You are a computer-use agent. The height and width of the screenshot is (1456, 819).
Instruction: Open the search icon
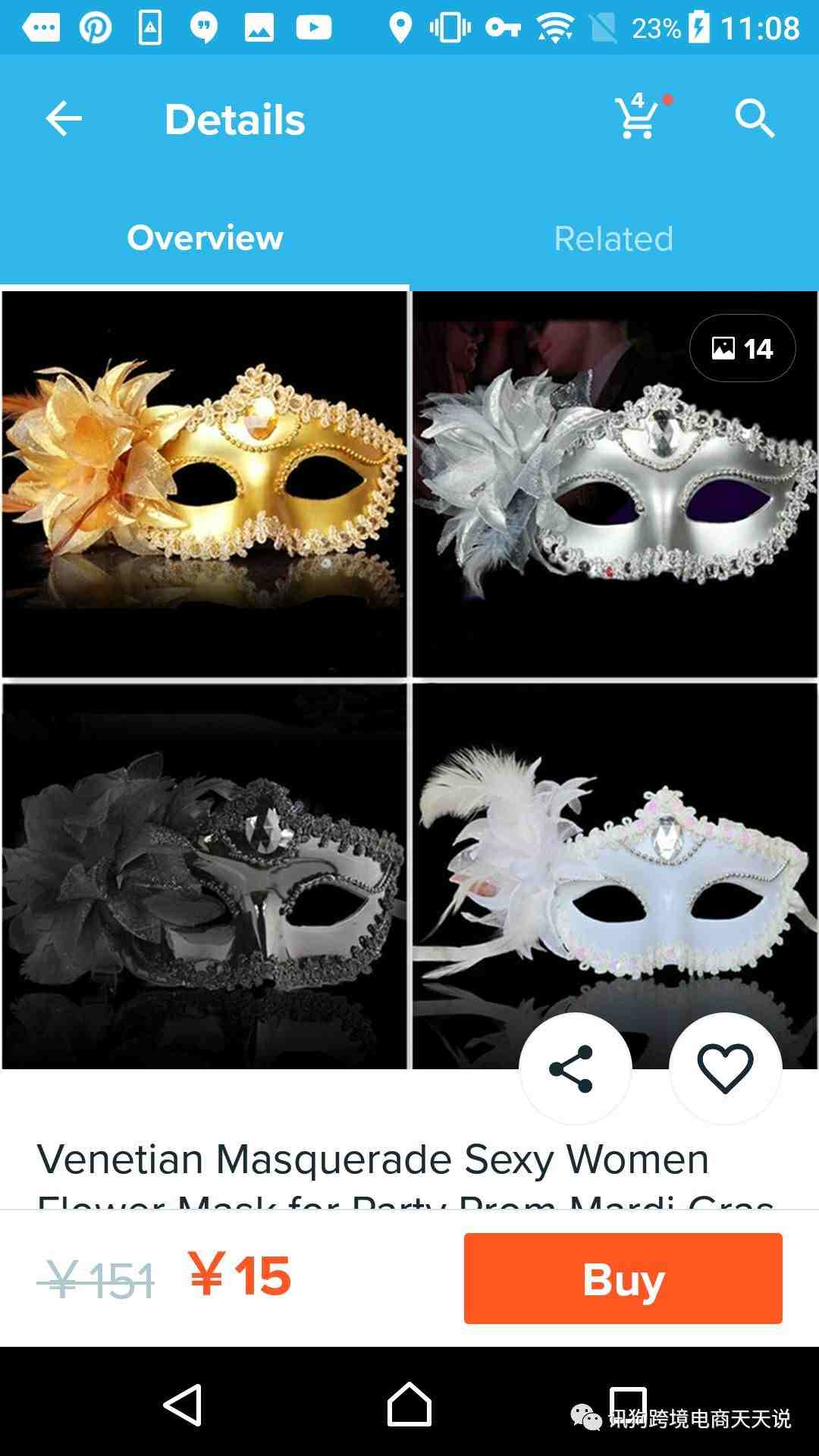coord(755,118)
